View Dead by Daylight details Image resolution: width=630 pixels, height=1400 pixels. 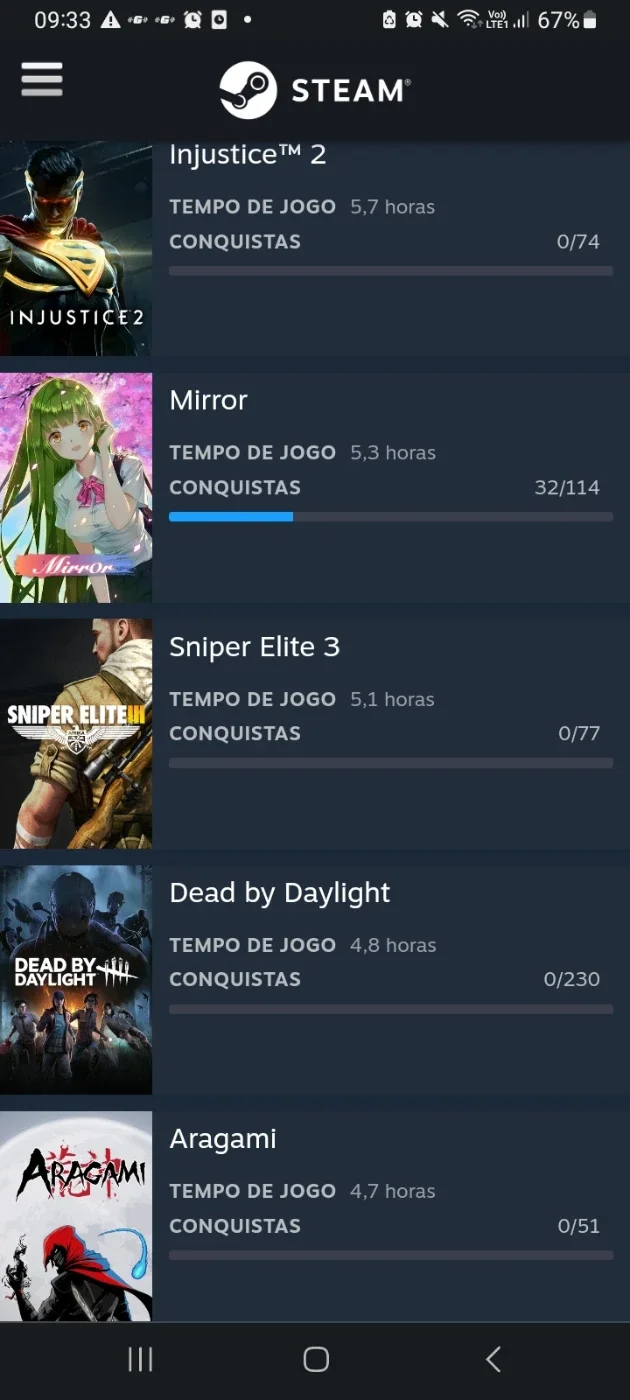click(x=315, y=980)
